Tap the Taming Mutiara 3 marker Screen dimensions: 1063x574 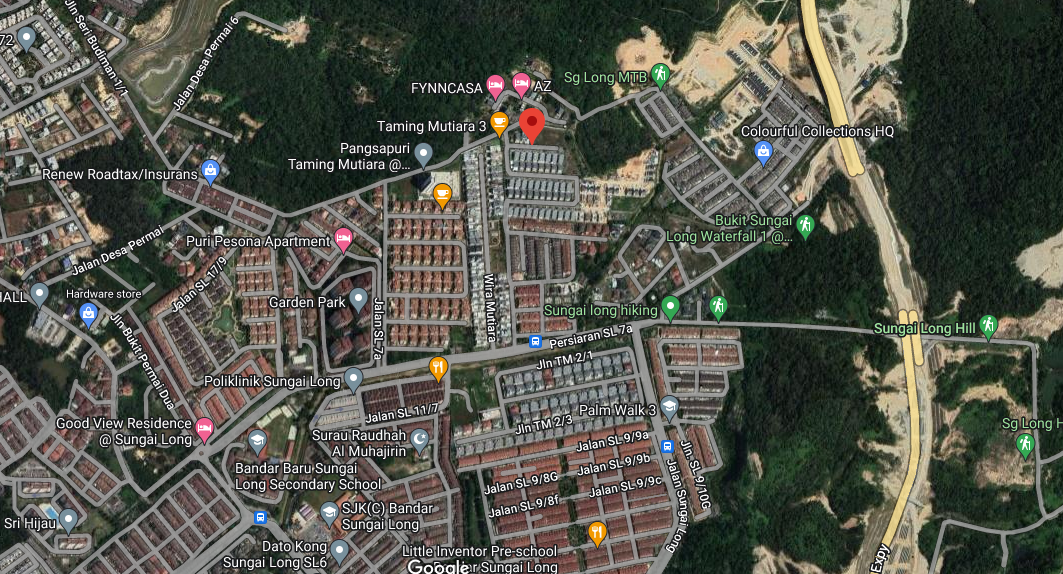pos(499,122)
